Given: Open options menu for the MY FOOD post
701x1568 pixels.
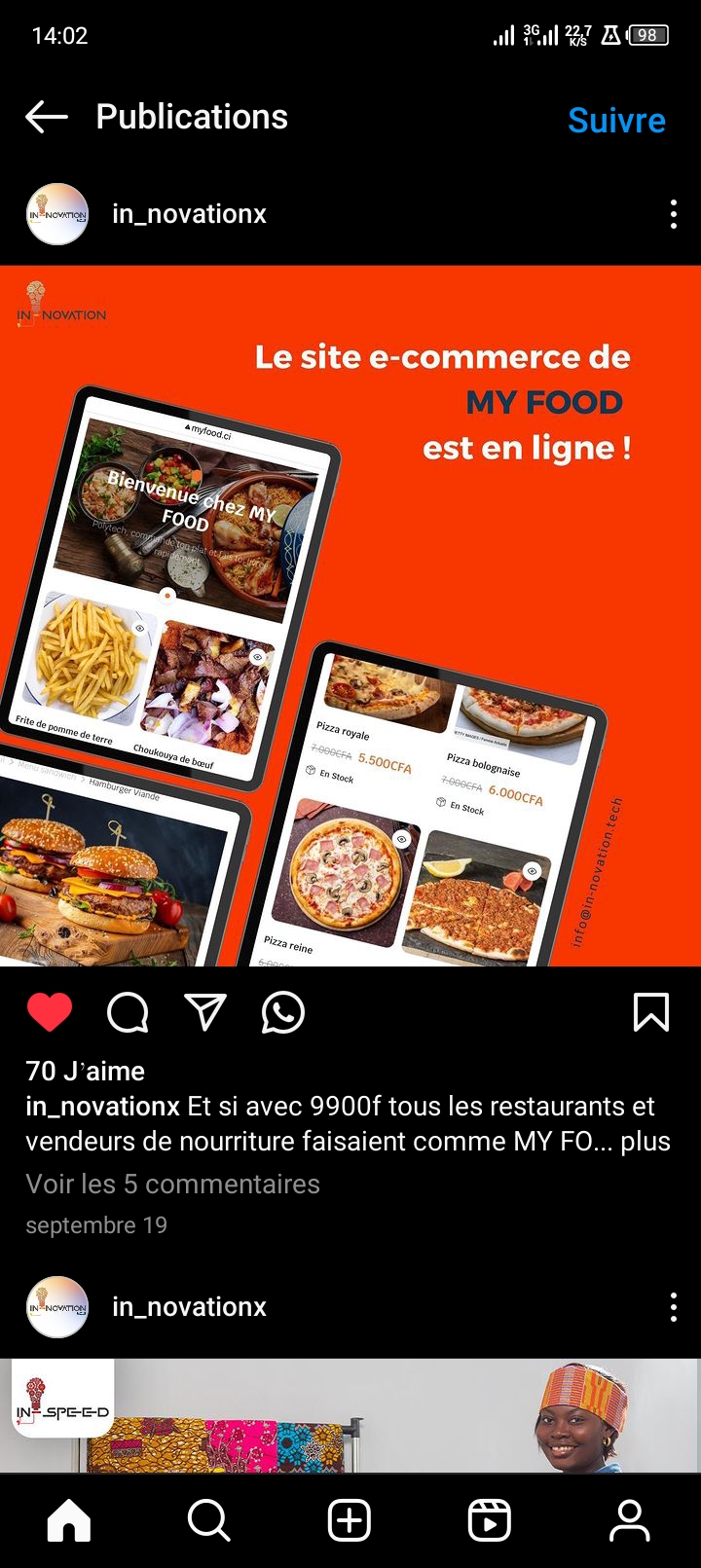Looking at the screenshot, I should point(673,214).
